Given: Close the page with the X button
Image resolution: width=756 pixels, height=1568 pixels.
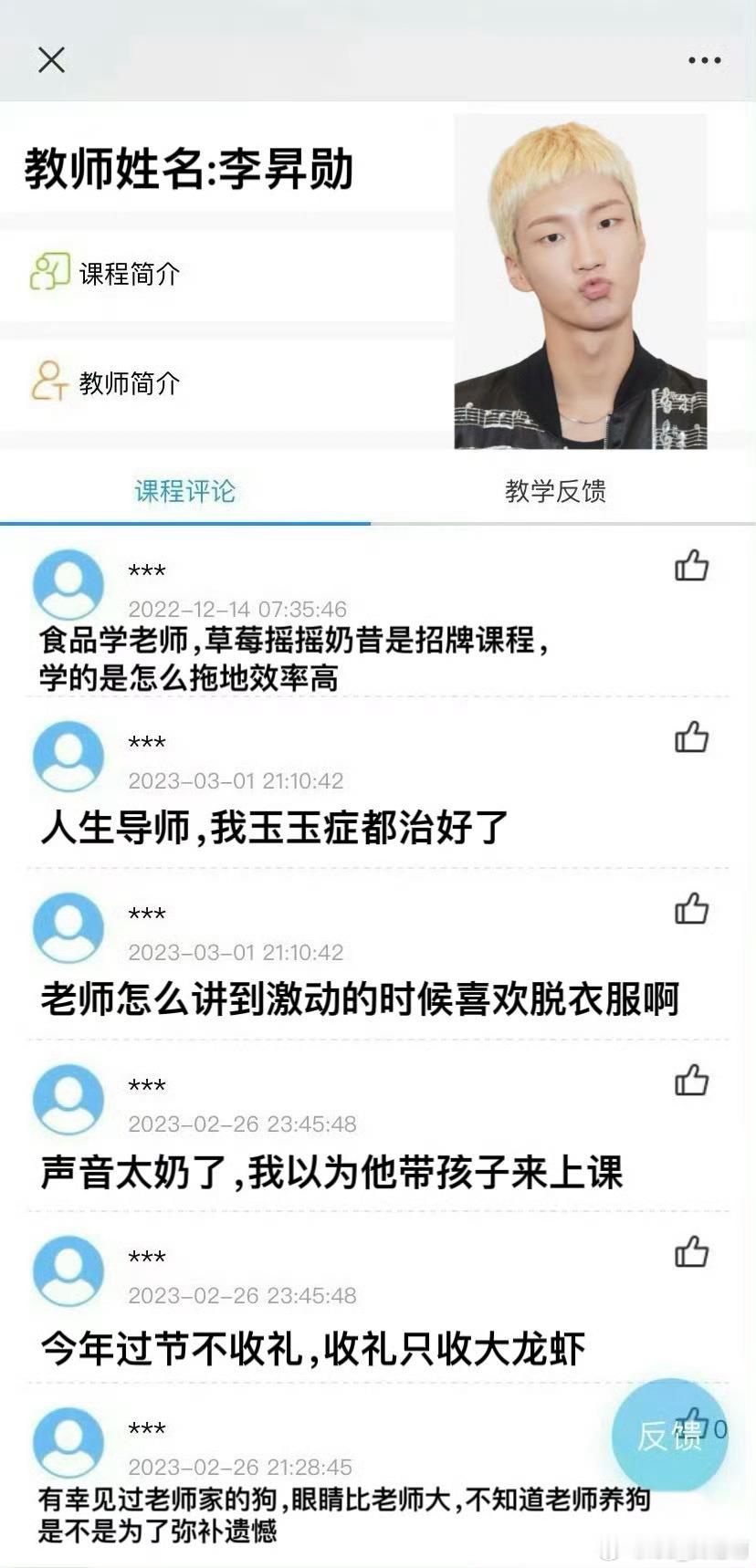Looking at the screenshot, I should pyautogui.click(x=52, y=60).
